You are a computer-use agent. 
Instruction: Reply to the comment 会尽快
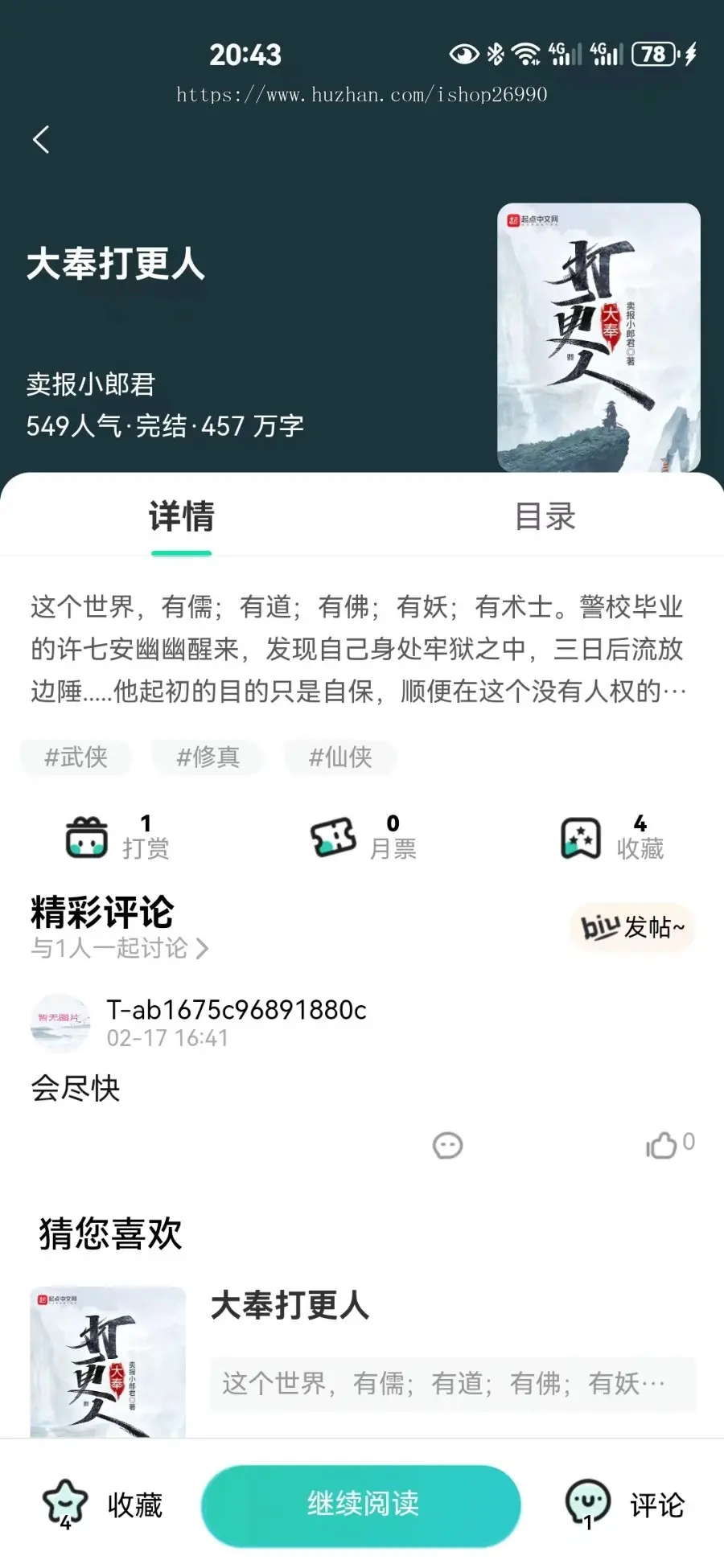[447, 1145]
